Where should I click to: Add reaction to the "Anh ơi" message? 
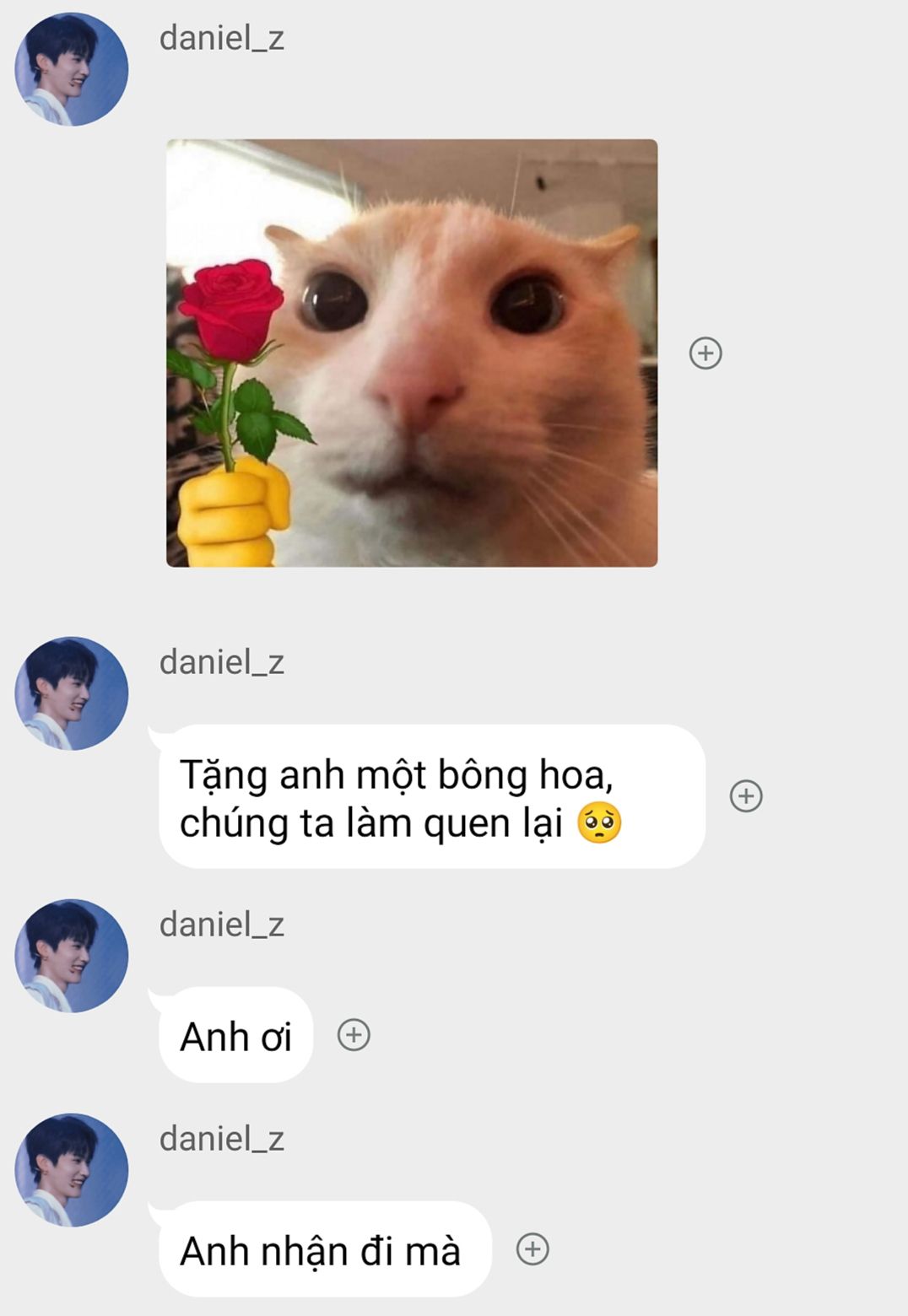click(x=354, y=1034)
